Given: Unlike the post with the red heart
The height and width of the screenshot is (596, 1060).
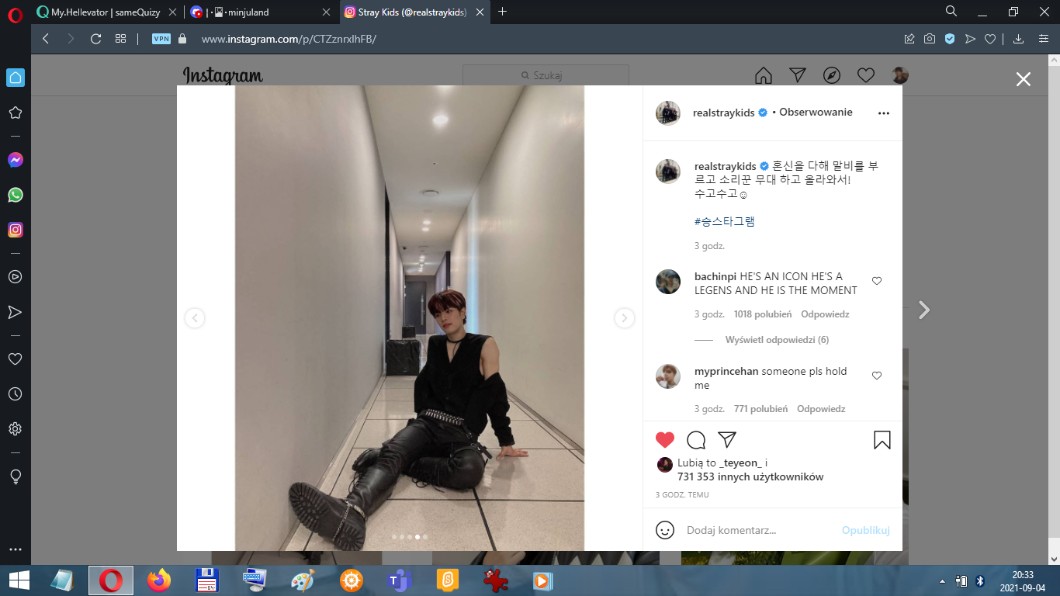Looking at the screenshot, I should tap(665, 440).
